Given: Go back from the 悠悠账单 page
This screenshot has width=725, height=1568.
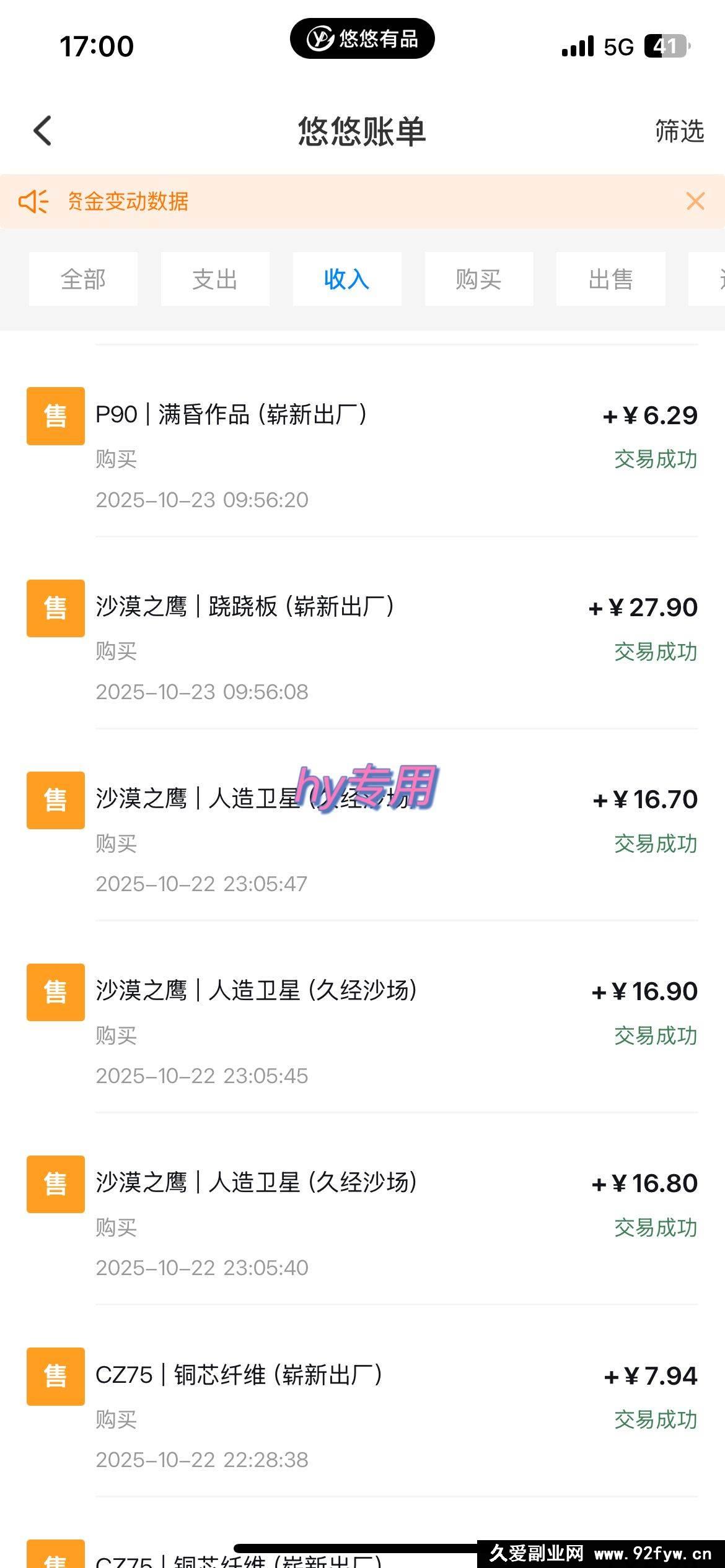Looking at the screenshot, I should pos(43,131).
